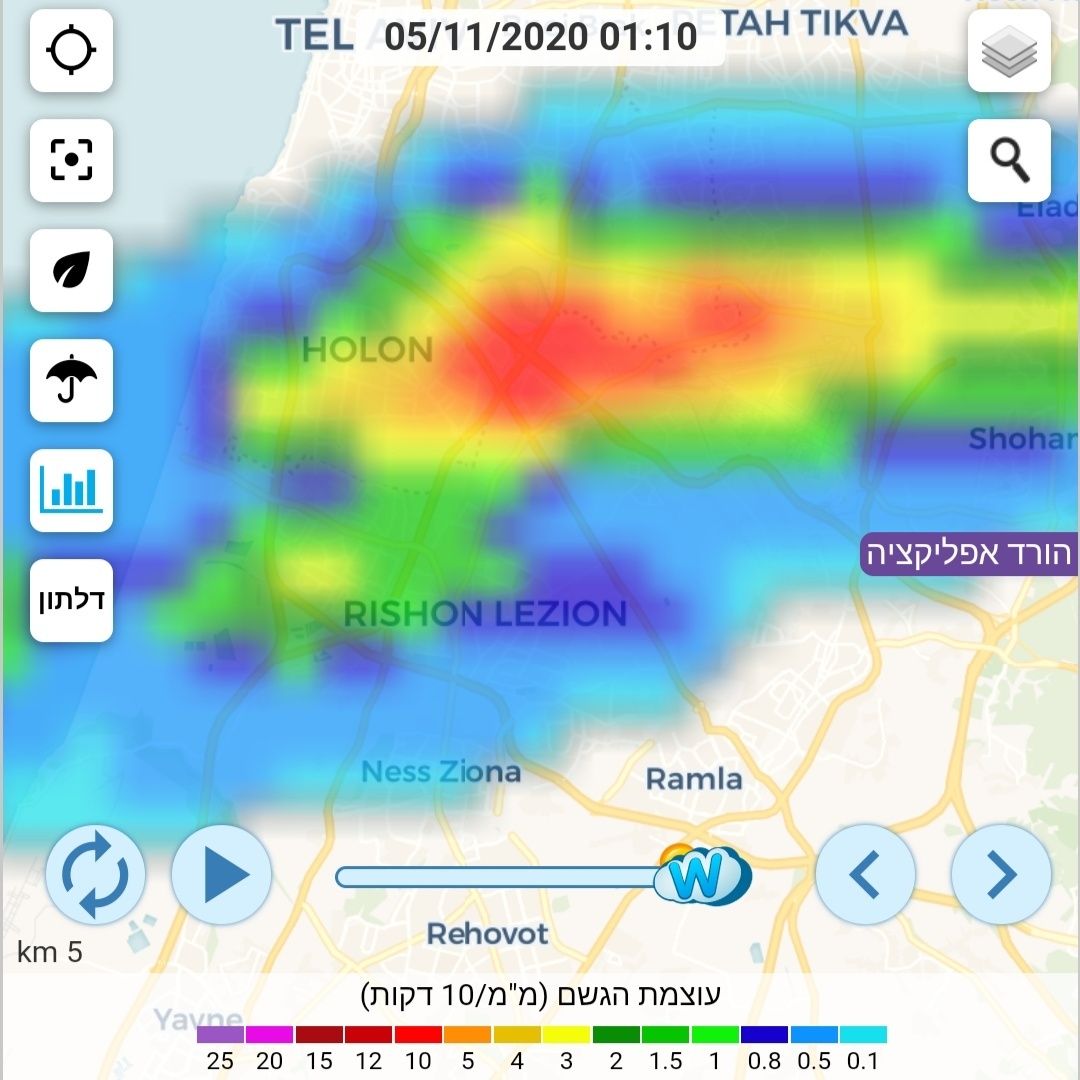Open the leaf icon layer
Image resolution: width=1080 pixels, height=1080 pixels.
71,270
